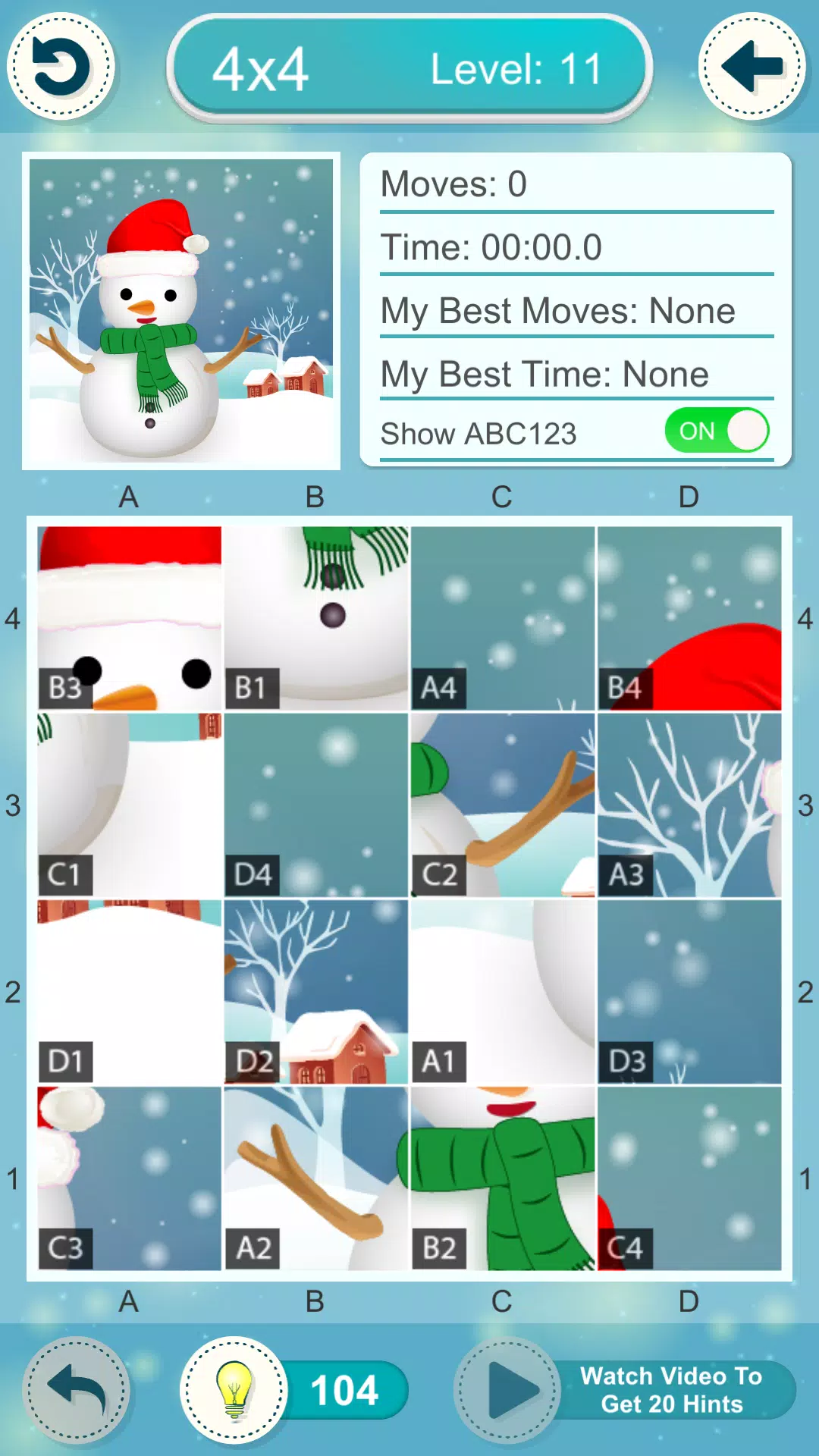The image size is (819, 1456).
Task: Select the puzzle tile labeled B1
Action: 316,618
